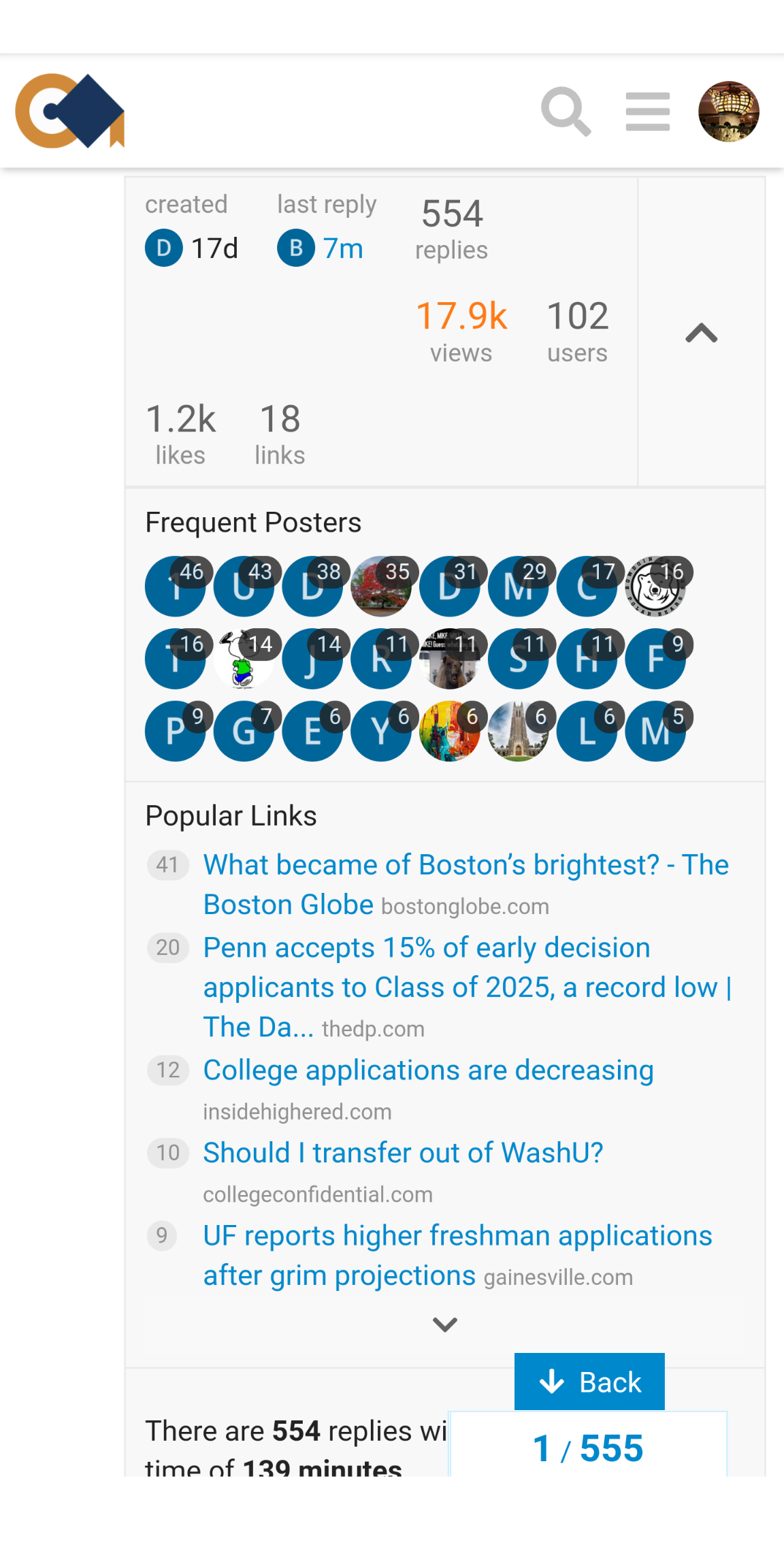The image size is (784, 1568).
Task: Open the search icon in the header
Action: click(x=566, y=112)
